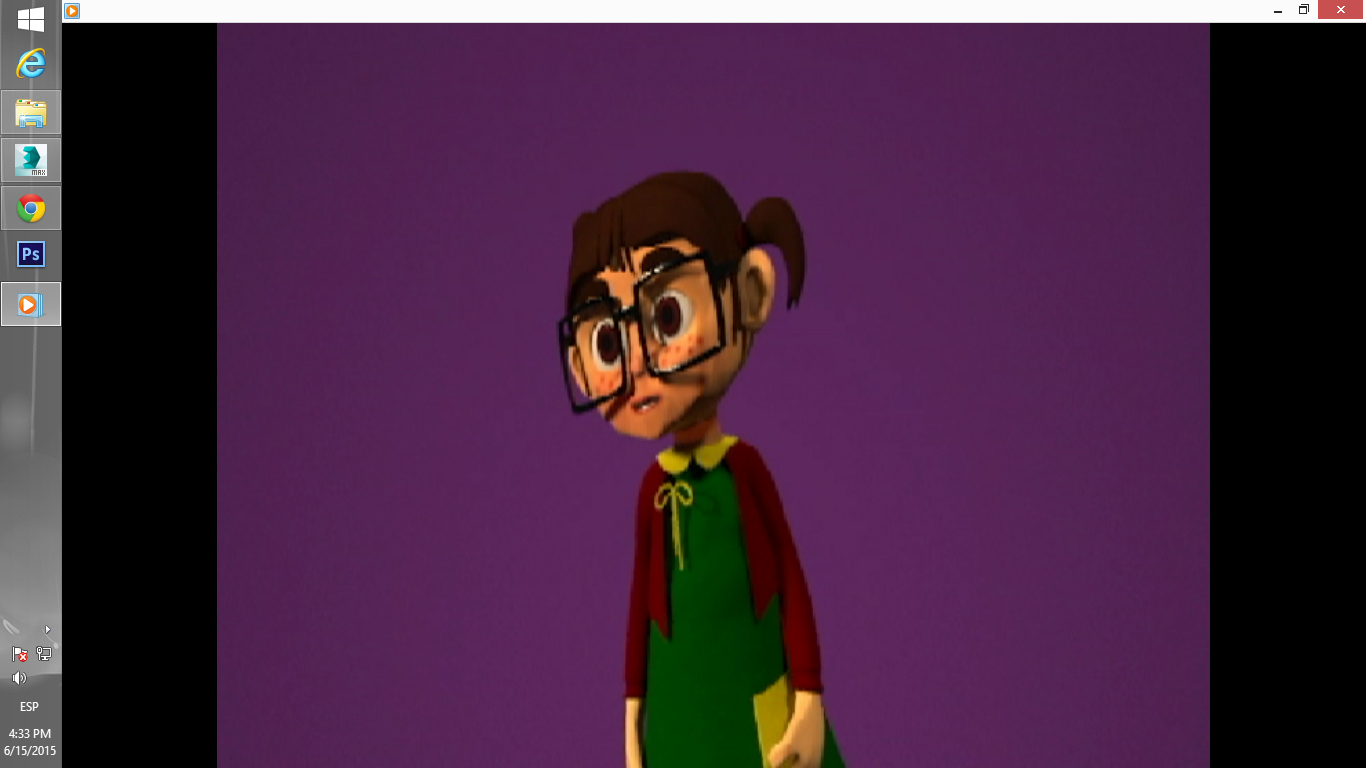This screenshot has width=1366, height=768.
Task: Expand hidden system tray icons
Action: coord(47,629)
